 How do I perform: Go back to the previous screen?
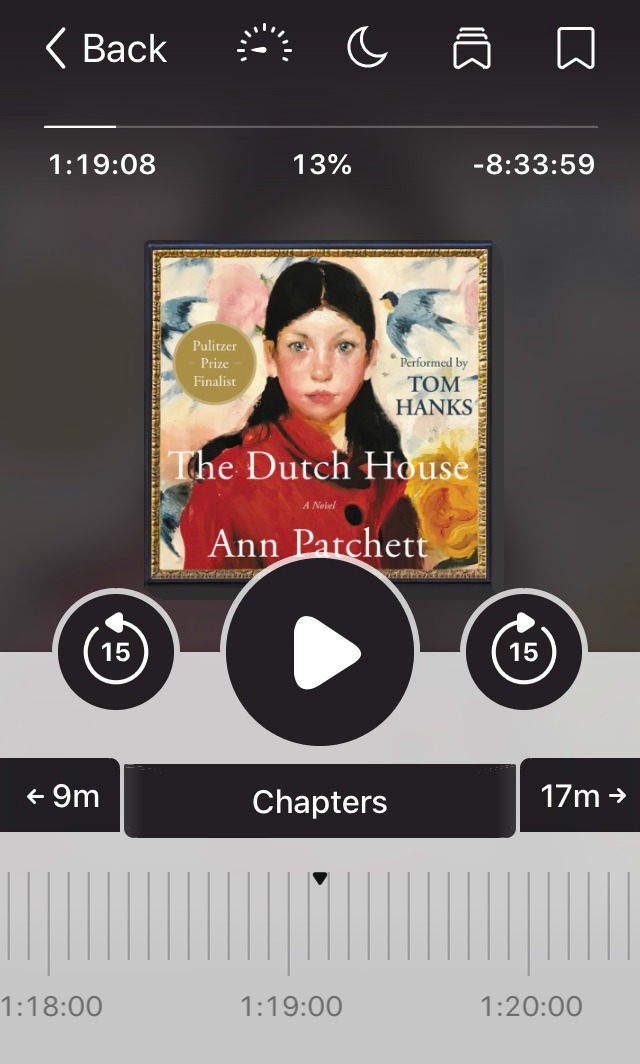pos(105,48)
